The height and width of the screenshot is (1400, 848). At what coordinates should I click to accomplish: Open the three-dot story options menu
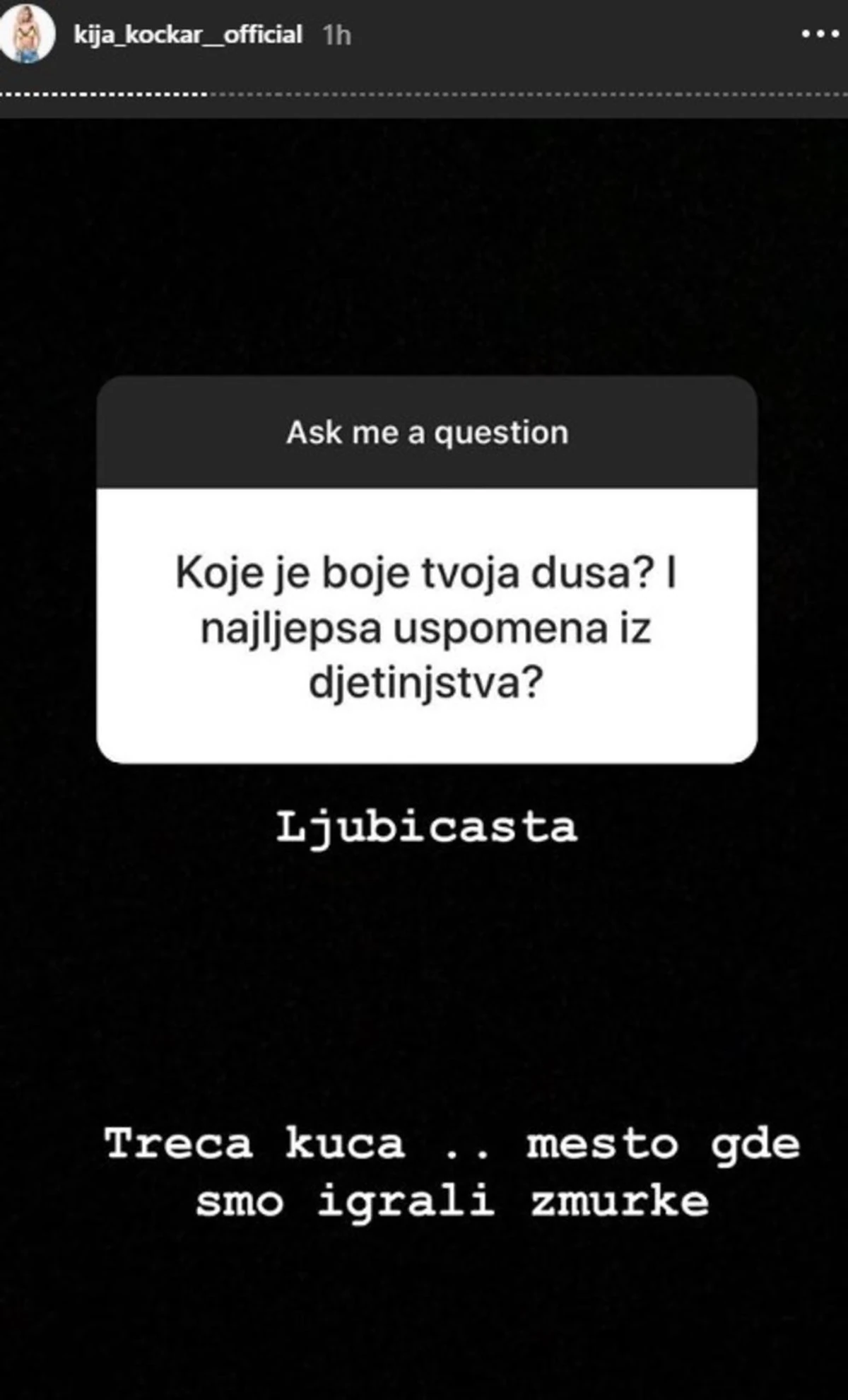pyautogui.click(x=820, y=34)
